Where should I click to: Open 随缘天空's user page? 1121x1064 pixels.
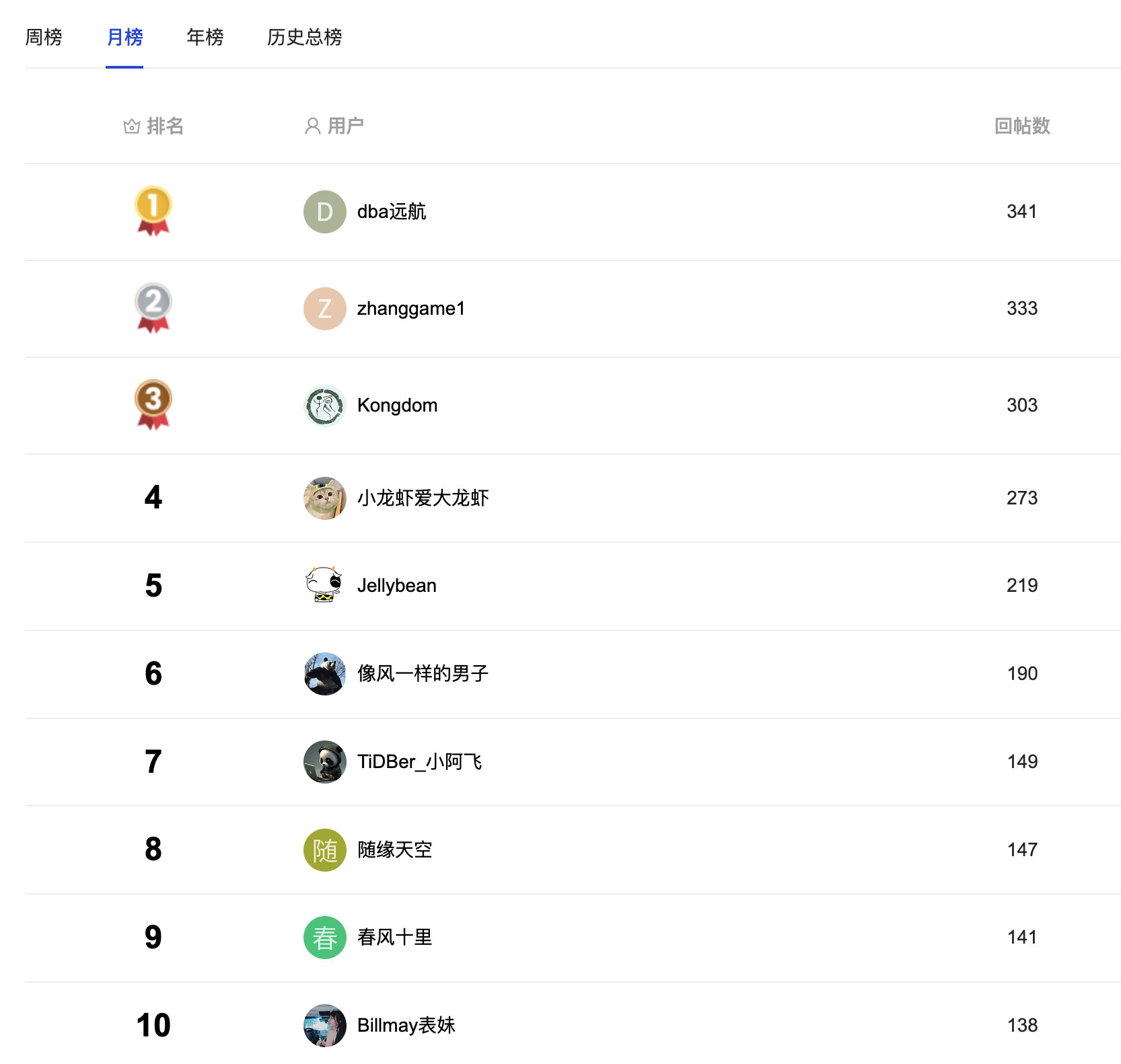coord(394,850)
